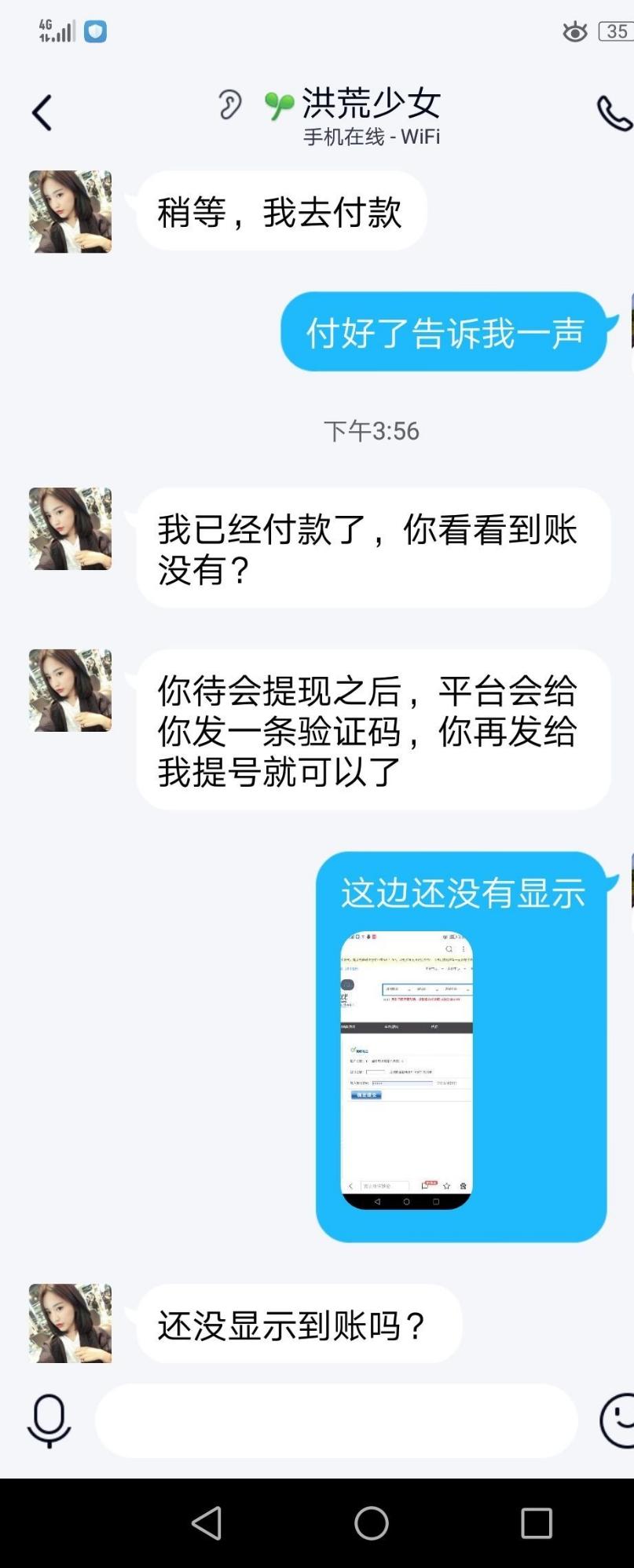Go back from the 洪荒少女 chat

point(42,113)
